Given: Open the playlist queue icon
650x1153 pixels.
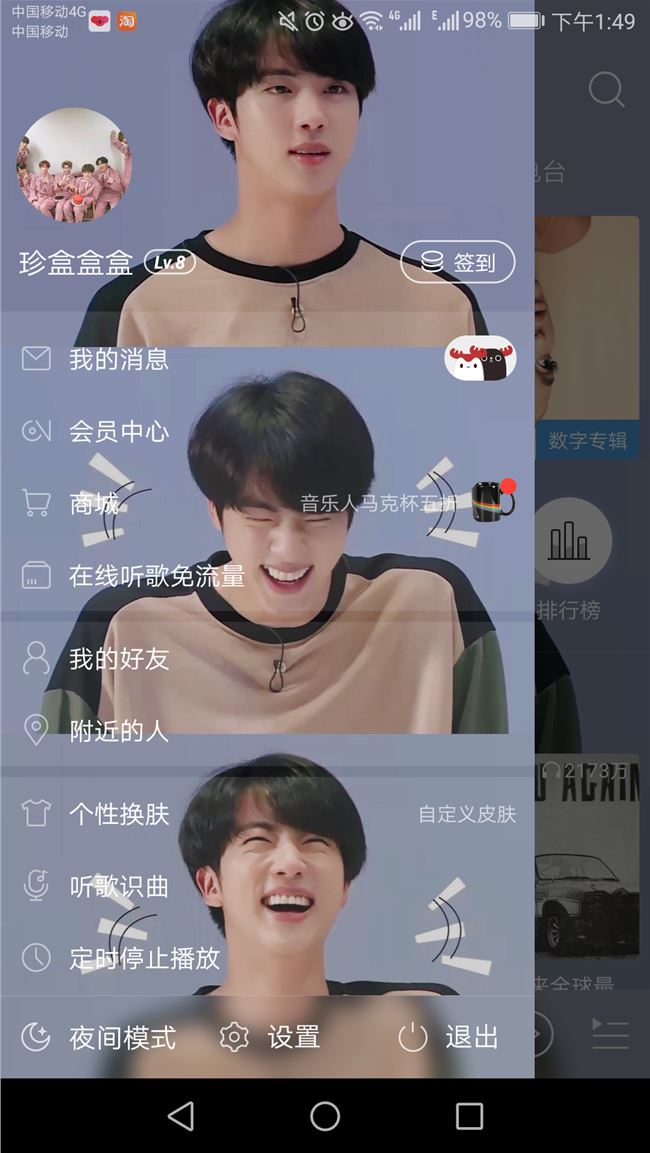Looking at the screenshot, I should coord(610,1033).
